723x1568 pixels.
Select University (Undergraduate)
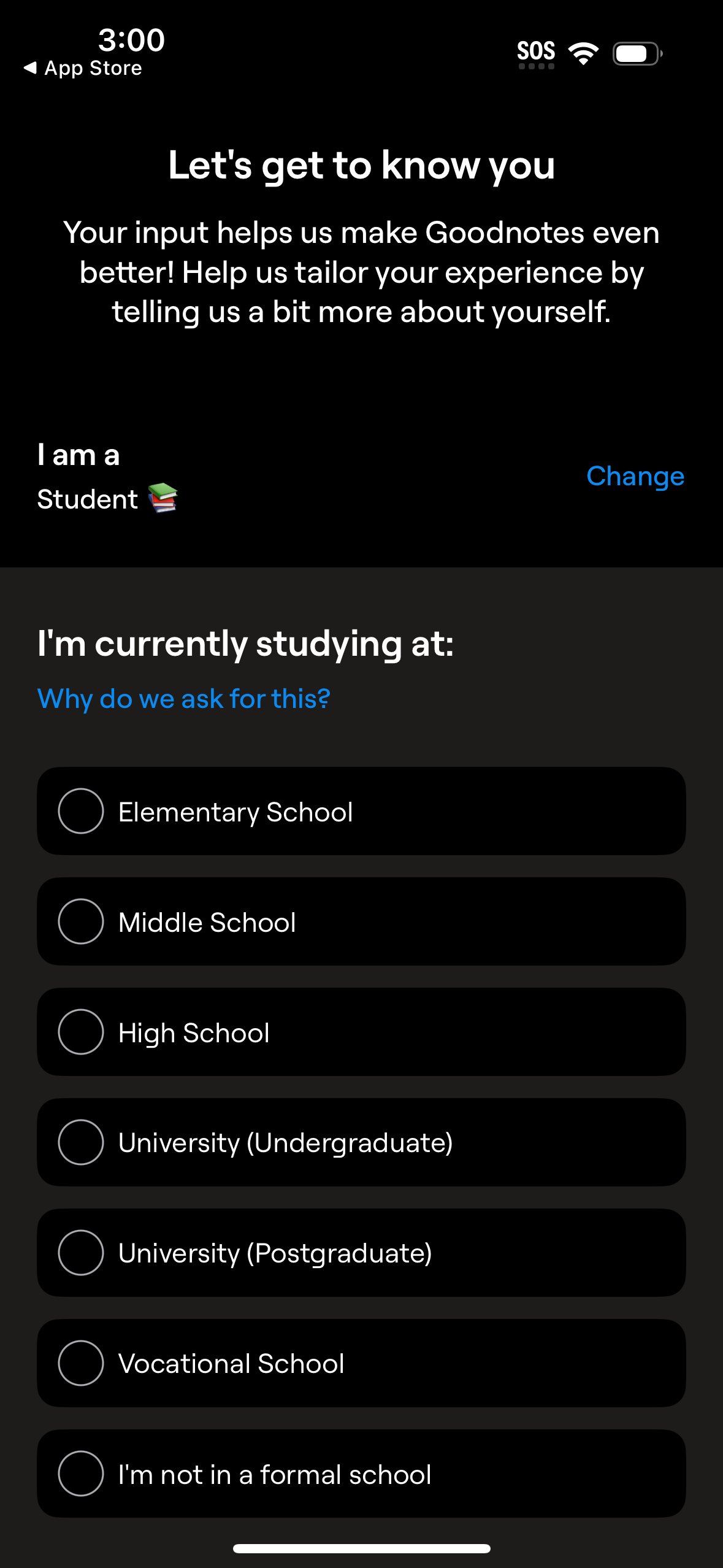pyautogui.click(x=361, y=1142)
